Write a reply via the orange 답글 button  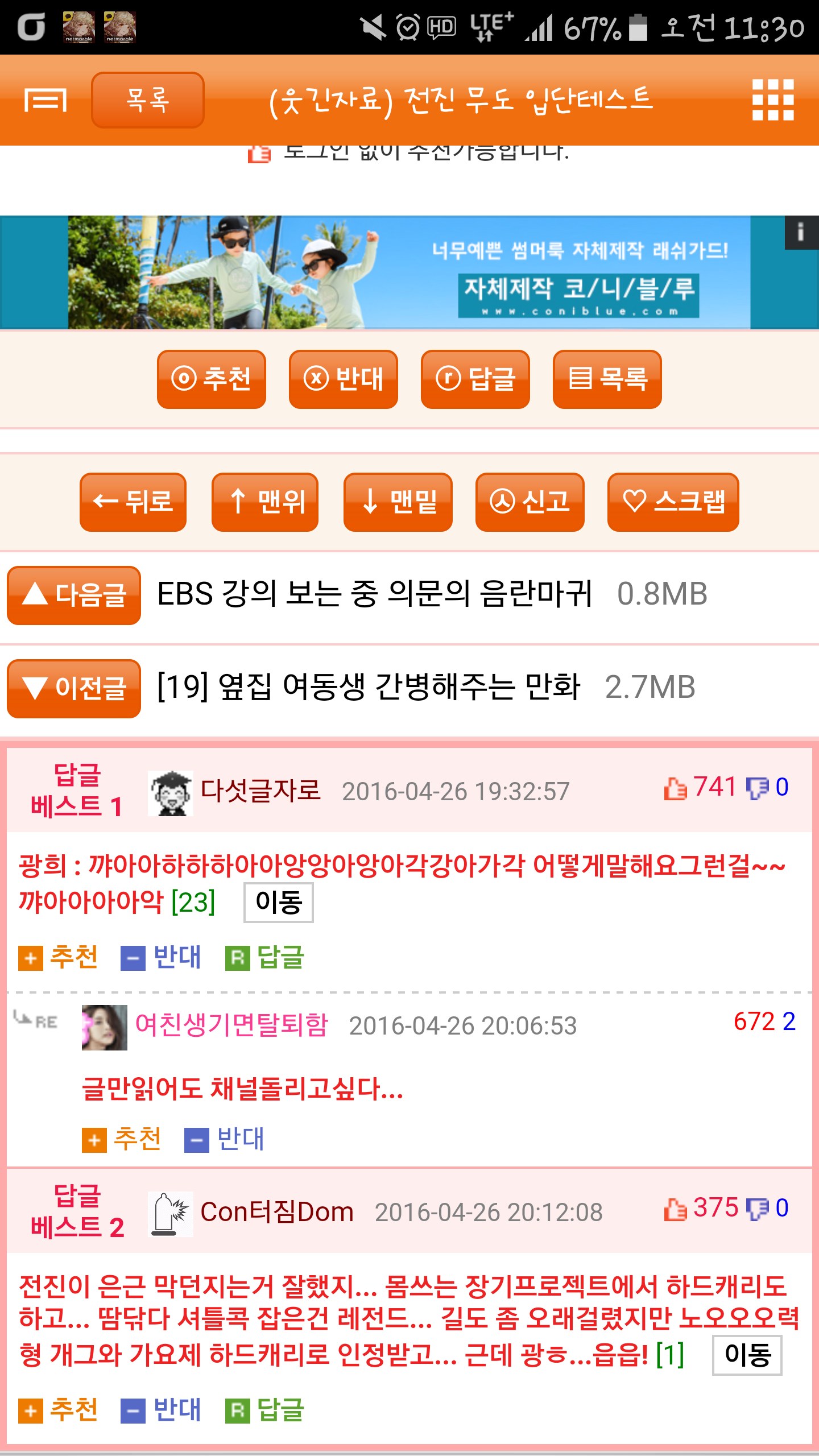[475, 379]
